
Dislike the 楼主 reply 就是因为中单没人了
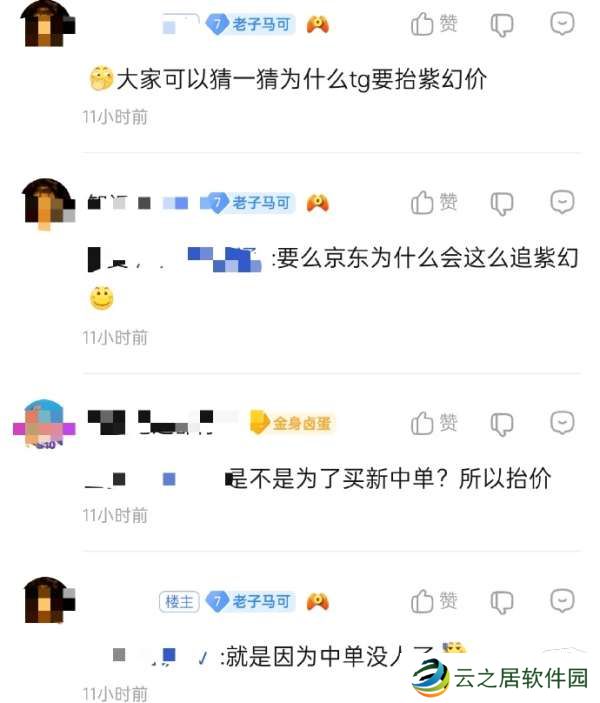pos(502,601)
